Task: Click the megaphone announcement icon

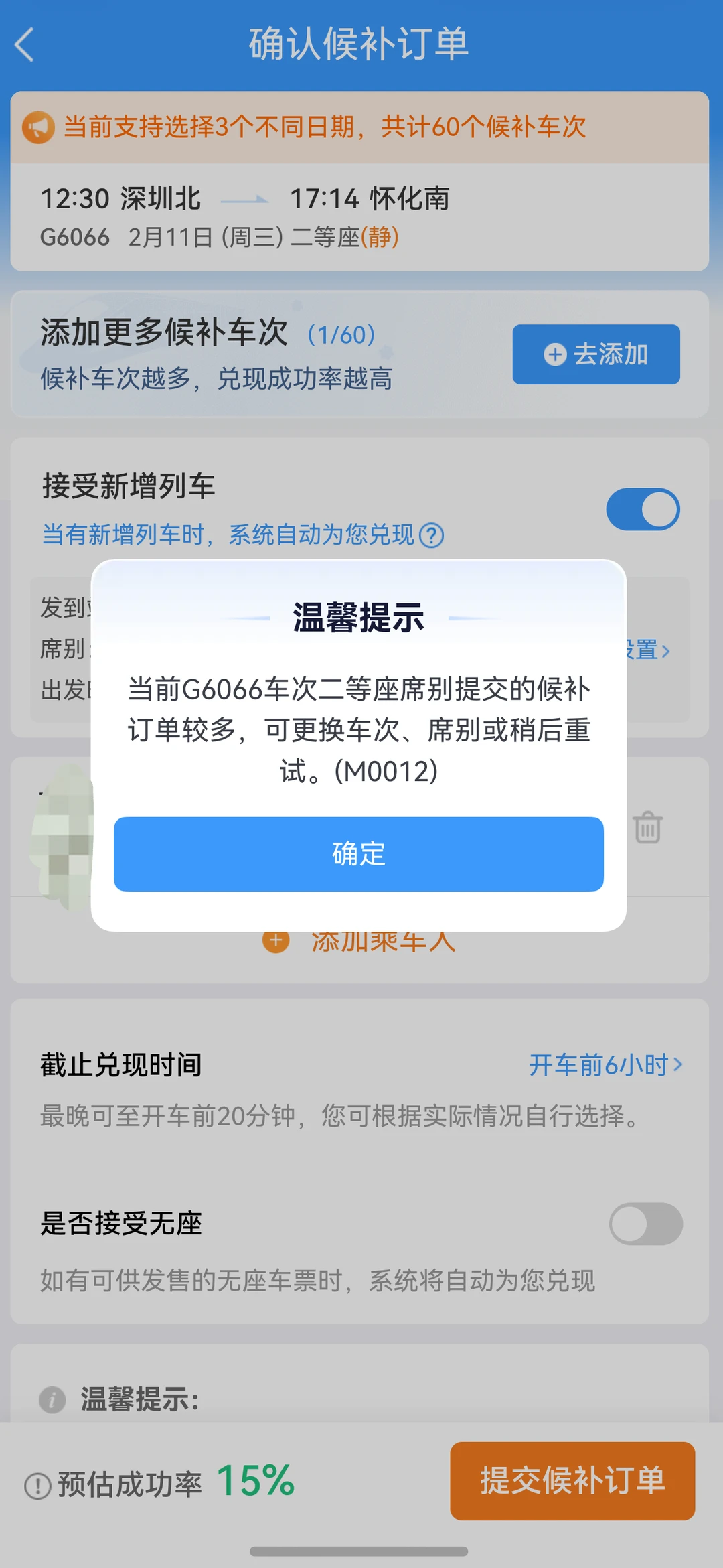Action: tap(38, 127)
